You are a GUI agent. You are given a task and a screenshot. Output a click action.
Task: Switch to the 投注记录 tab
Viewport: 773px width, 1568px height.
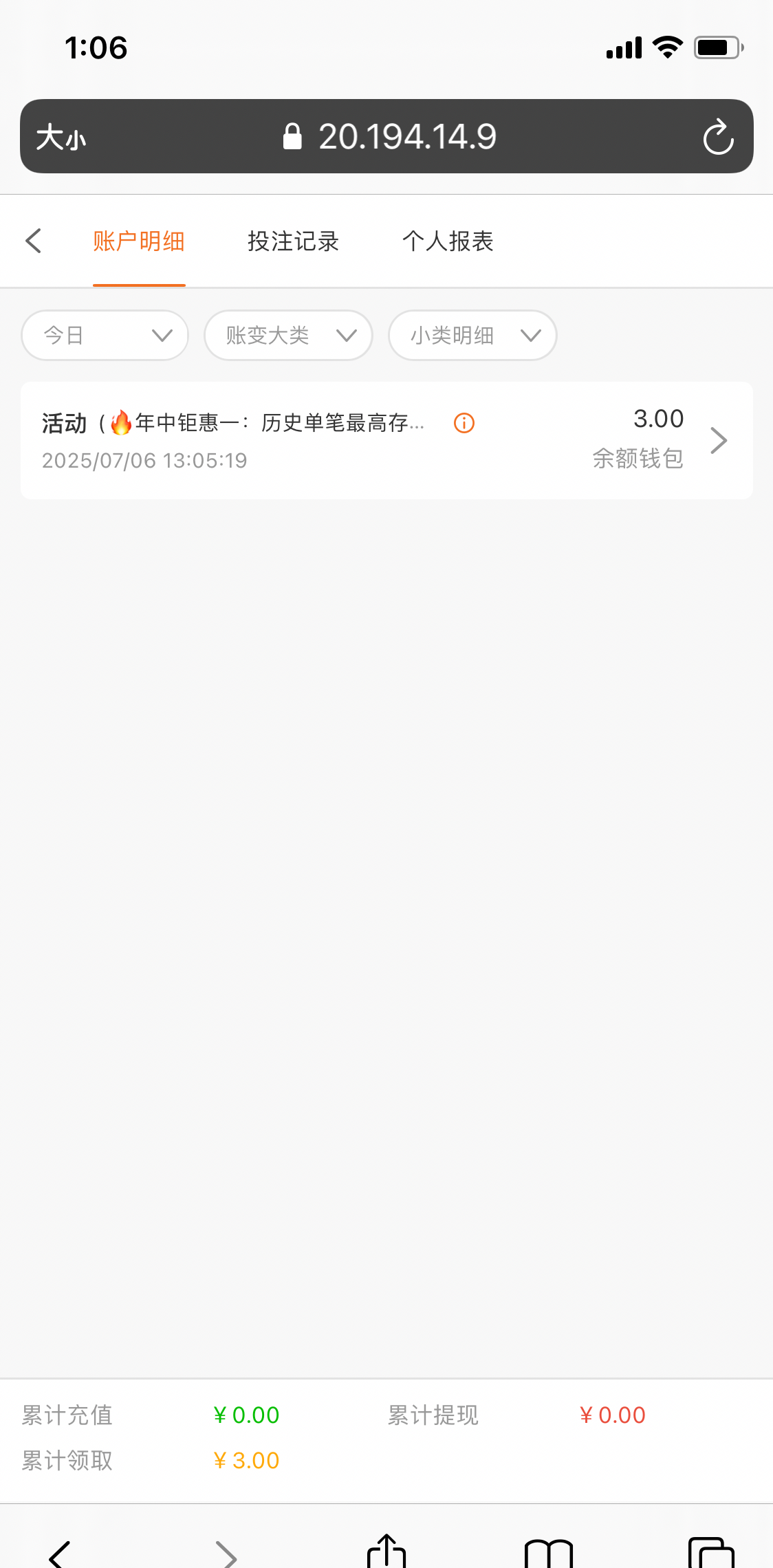pyautogui.click(x=293, y=241)
